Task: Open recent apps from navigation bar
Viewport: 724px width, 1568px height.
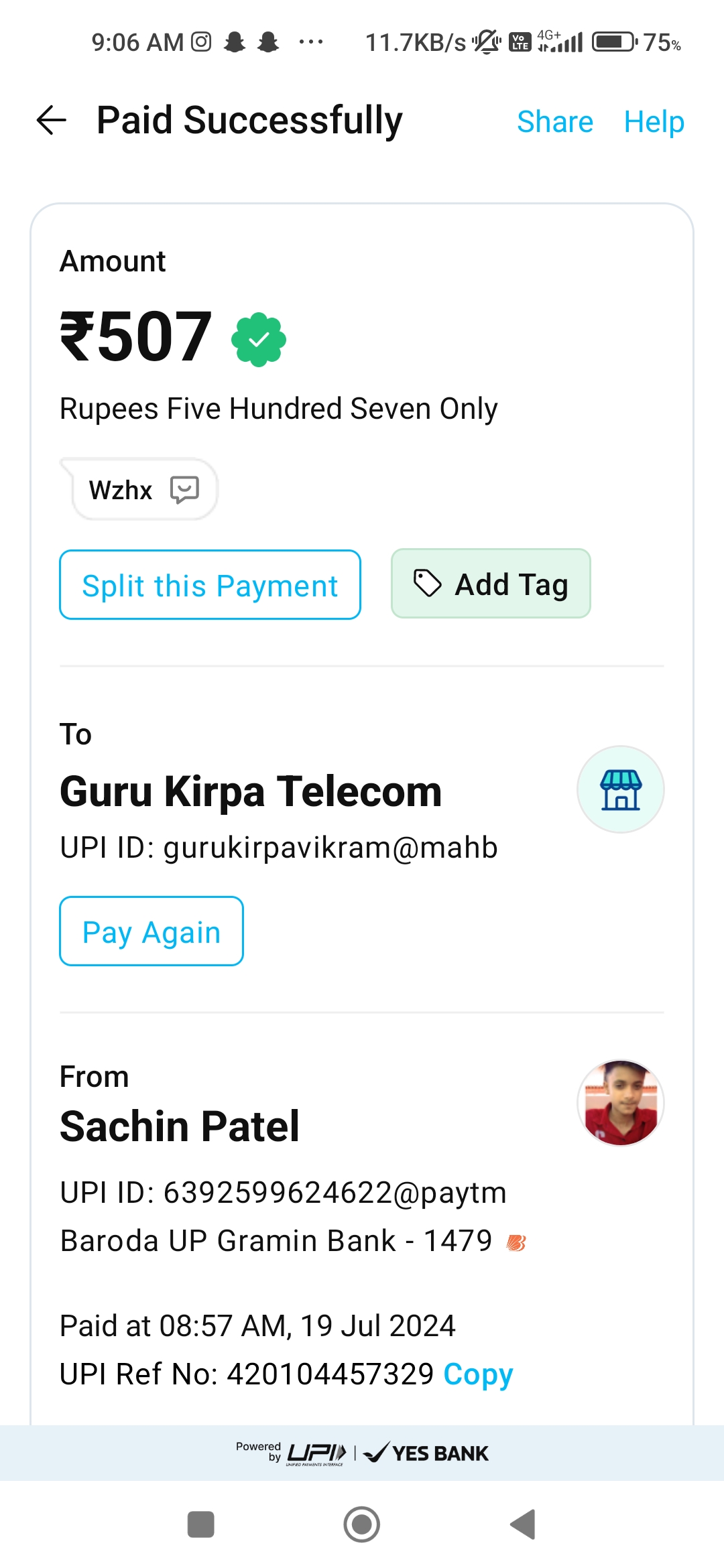Action: click(x=200, y=1524)
